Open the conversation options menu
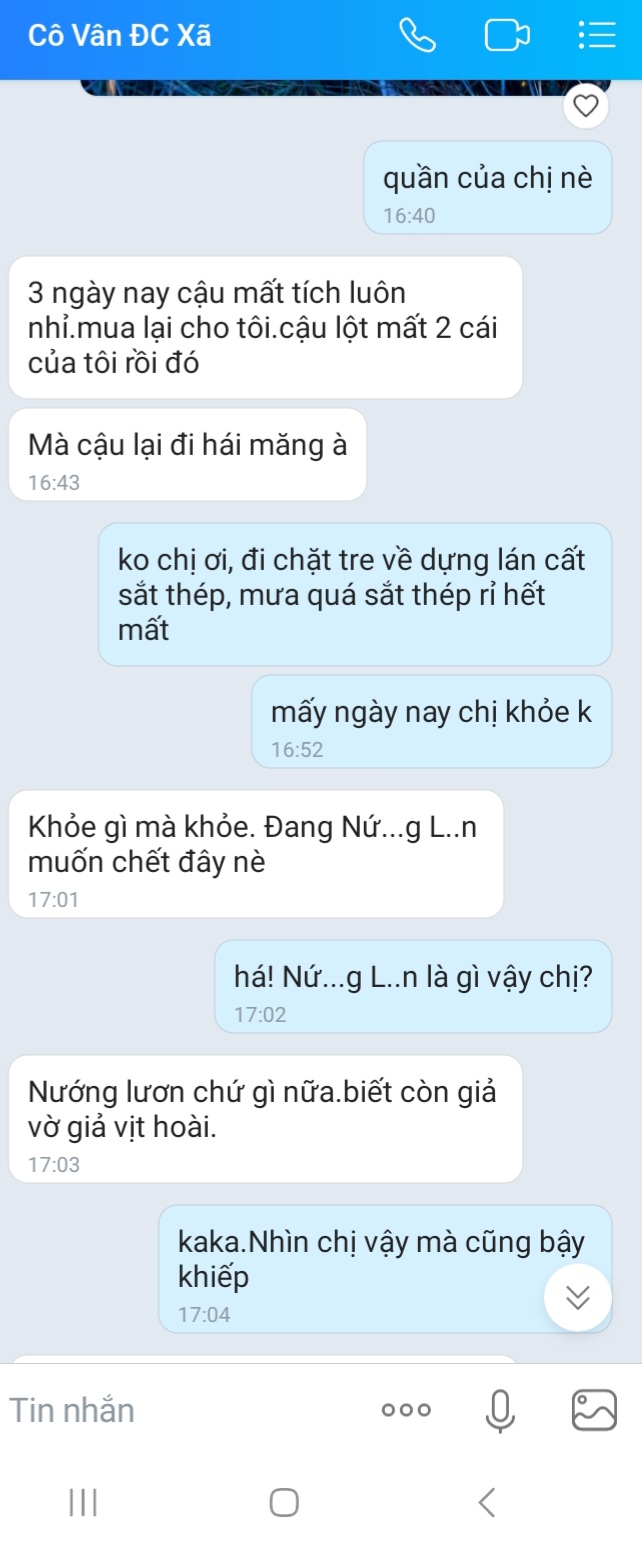Viewport: 642px width, 1545px height. point(597,36)
